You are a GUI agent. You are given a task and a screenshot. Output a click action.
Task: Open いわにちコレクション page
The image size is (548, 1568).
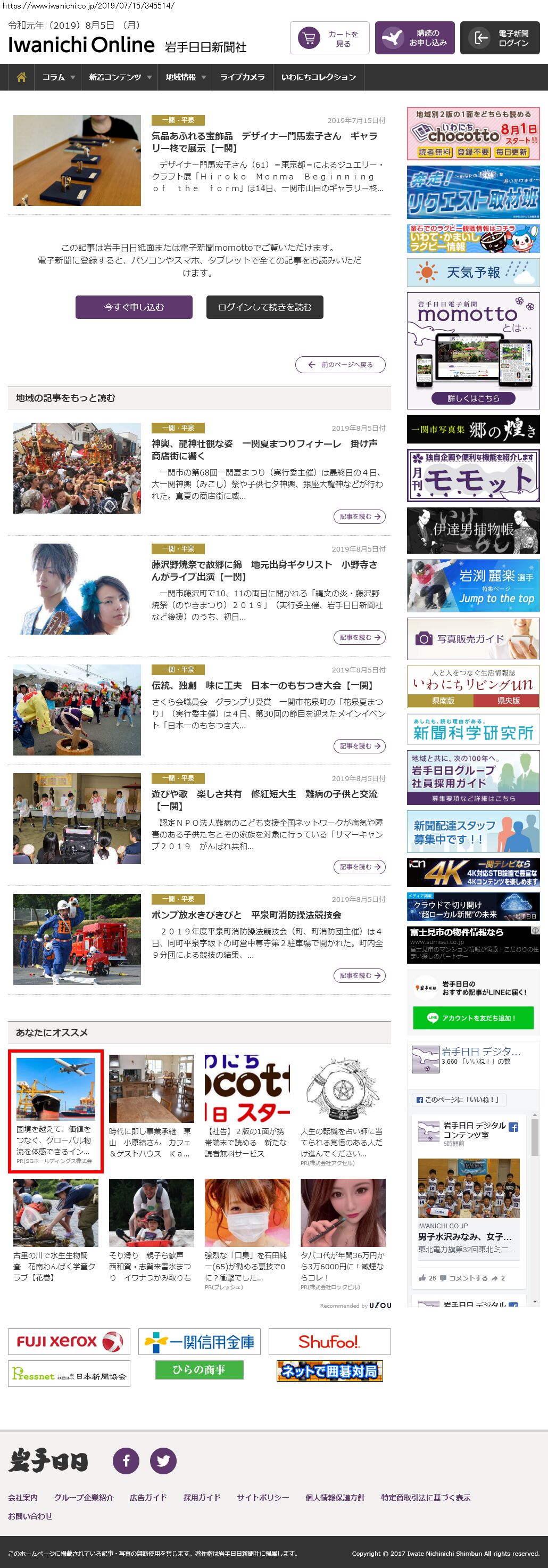click(x=318, y=77)
